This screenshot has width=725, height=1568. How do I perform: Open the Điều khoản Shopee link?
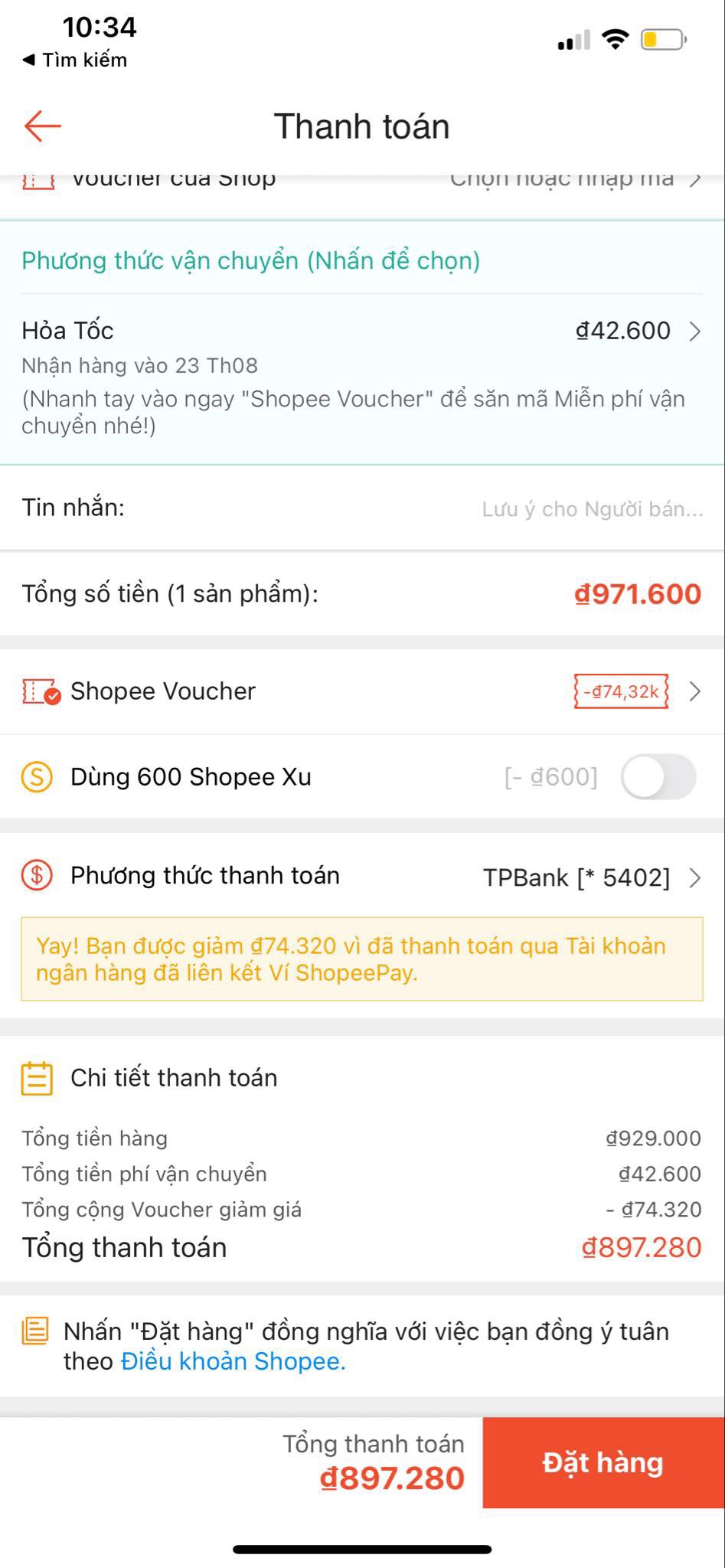click(233, 1361)
